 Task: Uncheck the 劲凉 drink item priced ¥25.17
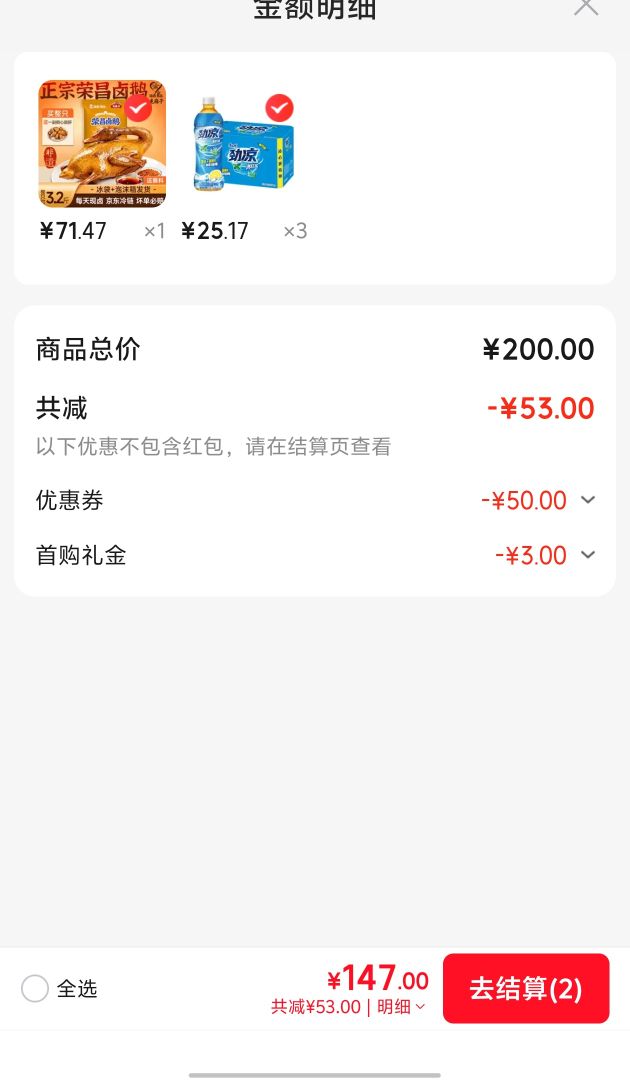(279, 108)
